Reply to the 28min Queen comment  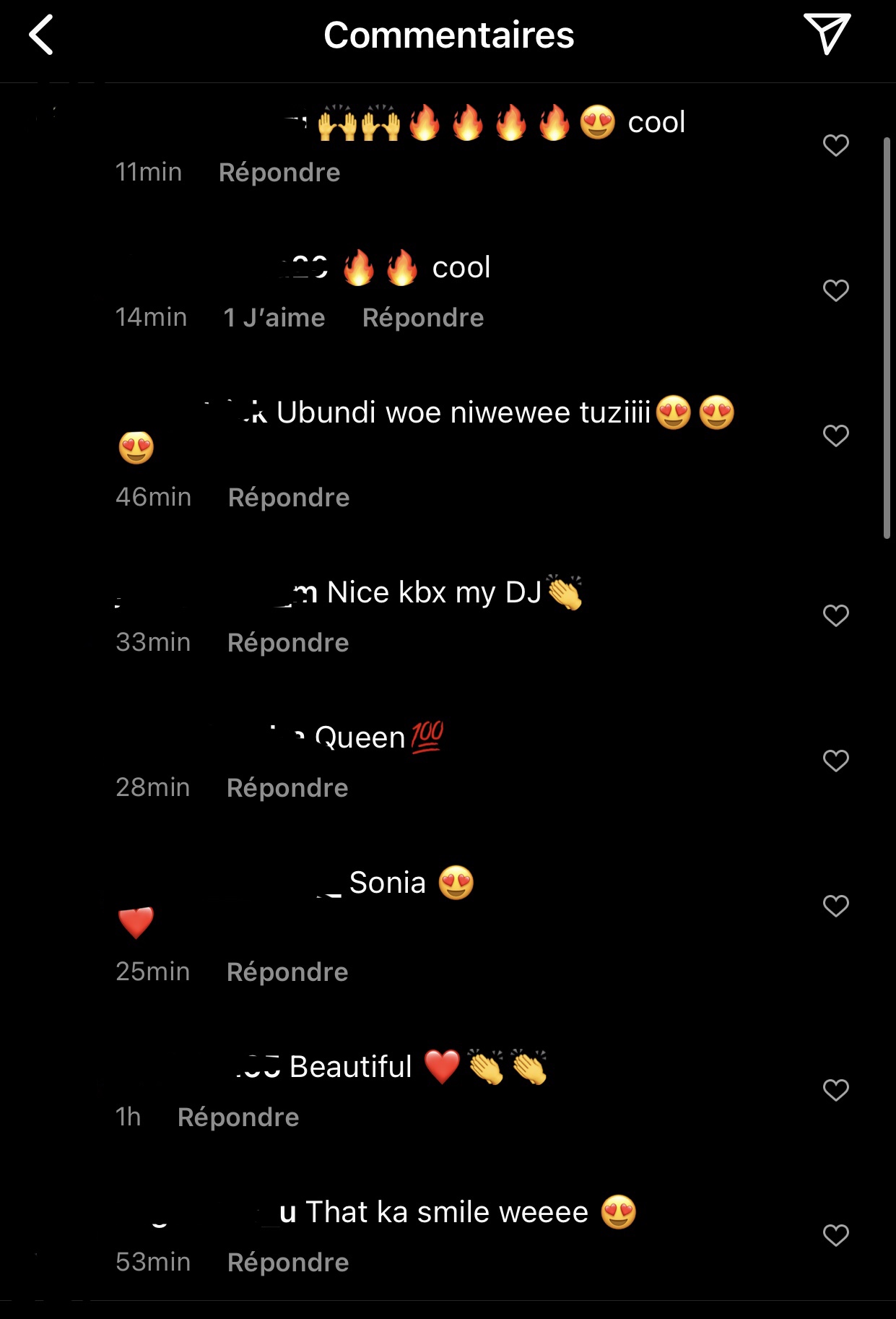tap(287, 788)
